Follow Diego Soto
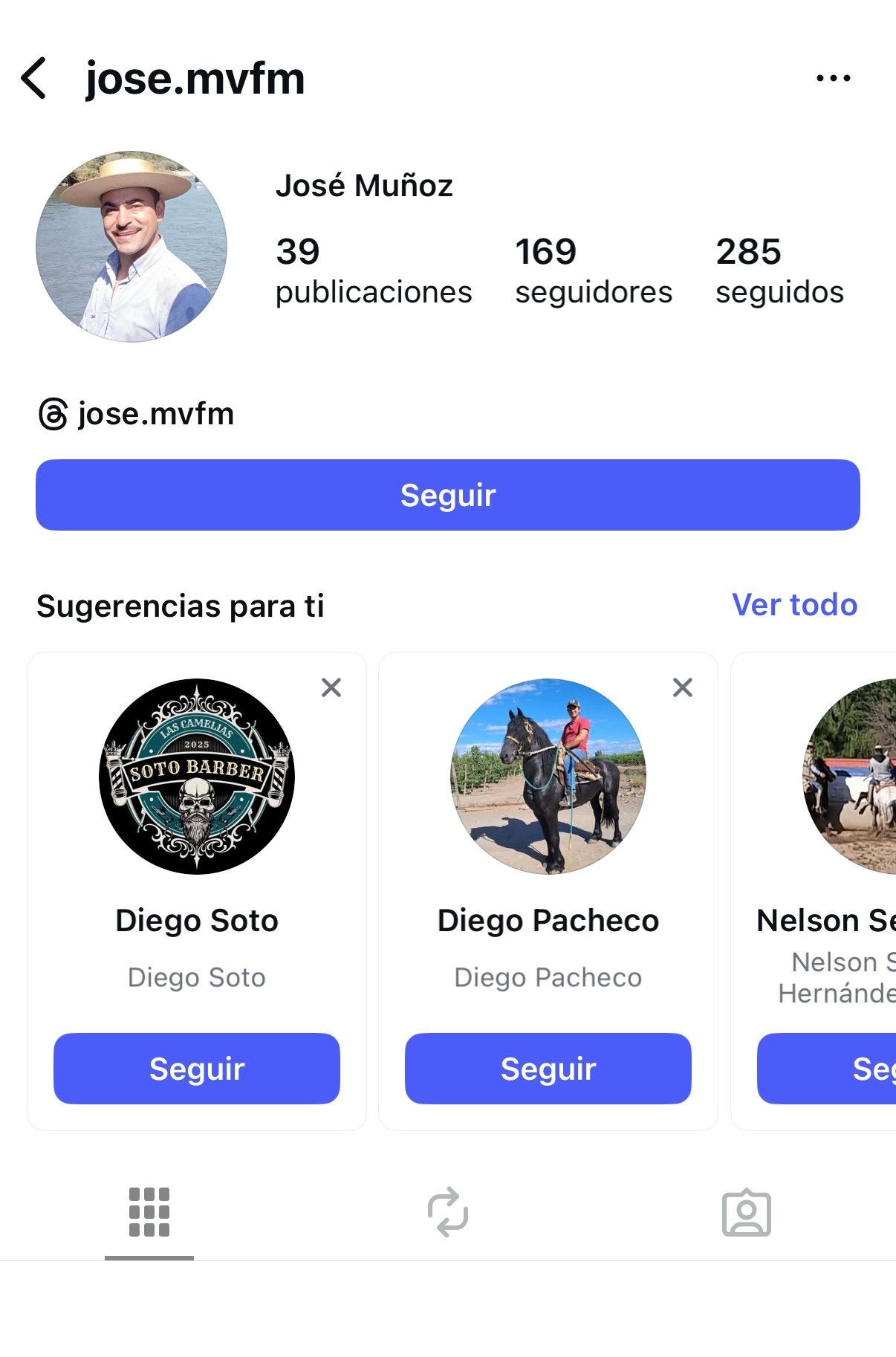This screenshot has height=1357, width=896. pos(197,1069)
